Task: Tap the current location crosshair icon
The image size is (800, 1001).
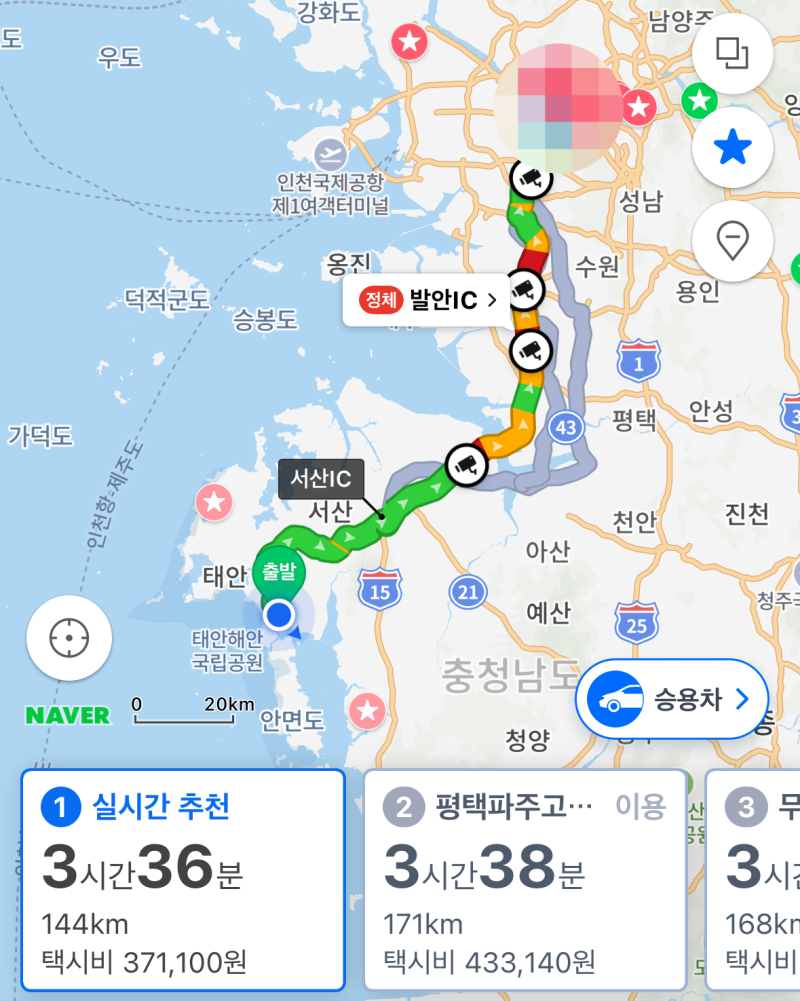Action: click(x=68, y=638)
